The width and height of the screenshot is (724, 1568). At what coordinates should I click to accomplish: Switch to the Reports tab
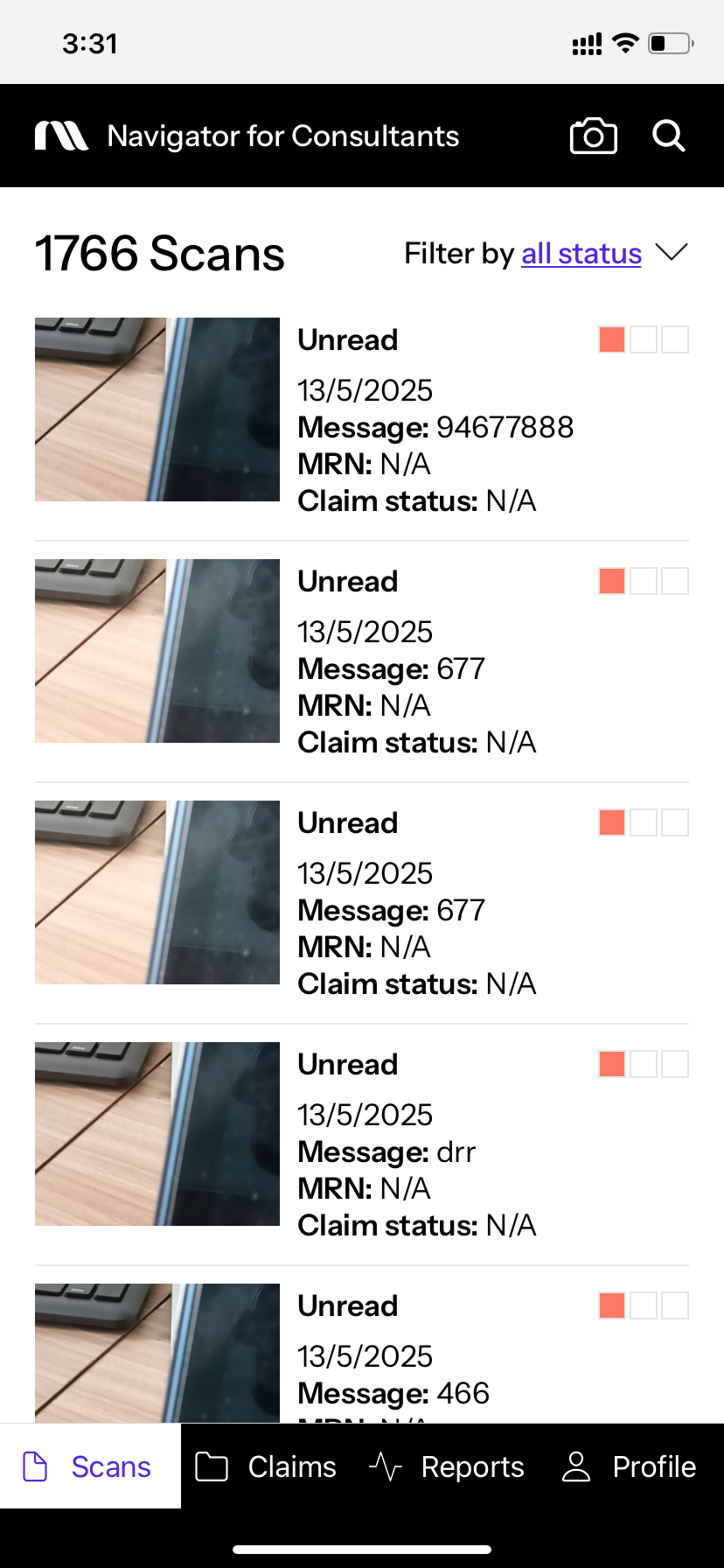click(447, 1466)
